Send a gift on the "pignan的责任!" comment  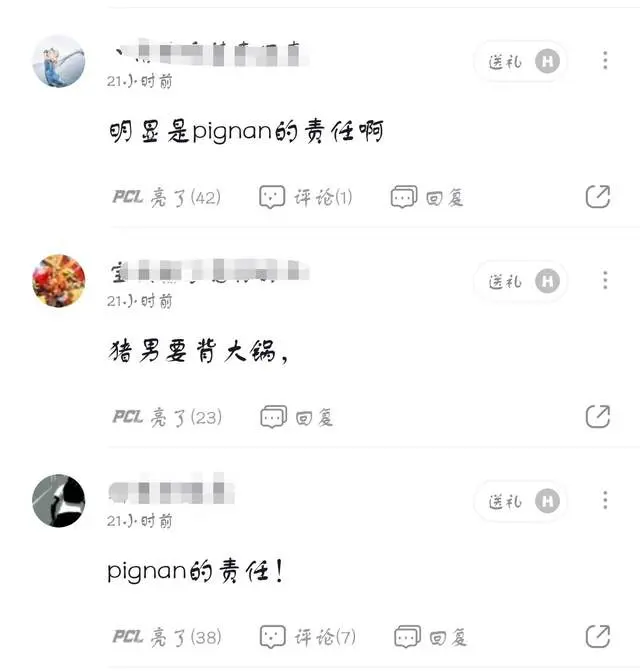(520, 501)
